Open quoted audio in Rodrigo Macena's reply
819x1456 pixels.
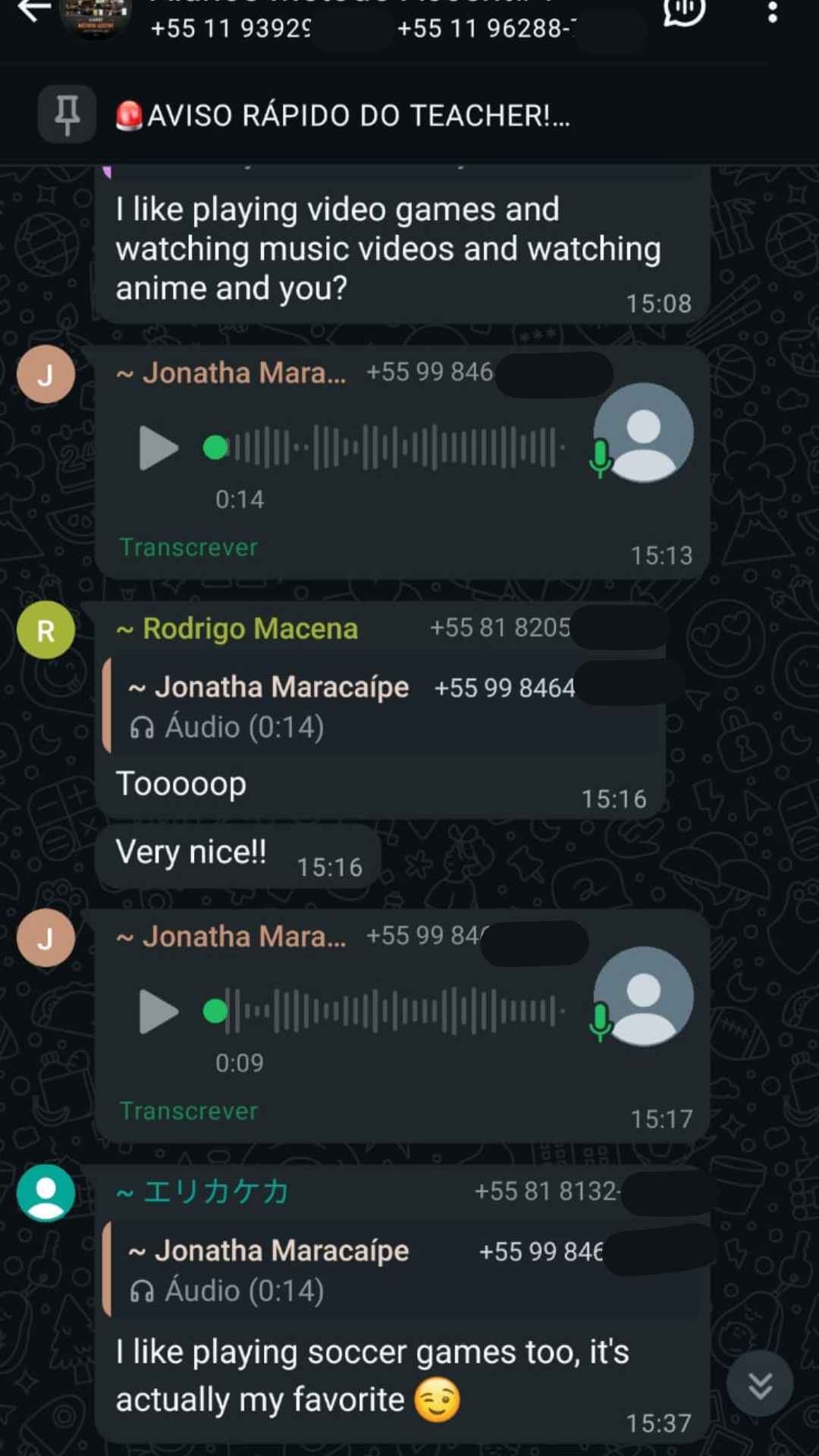click(x=379, y=707)
